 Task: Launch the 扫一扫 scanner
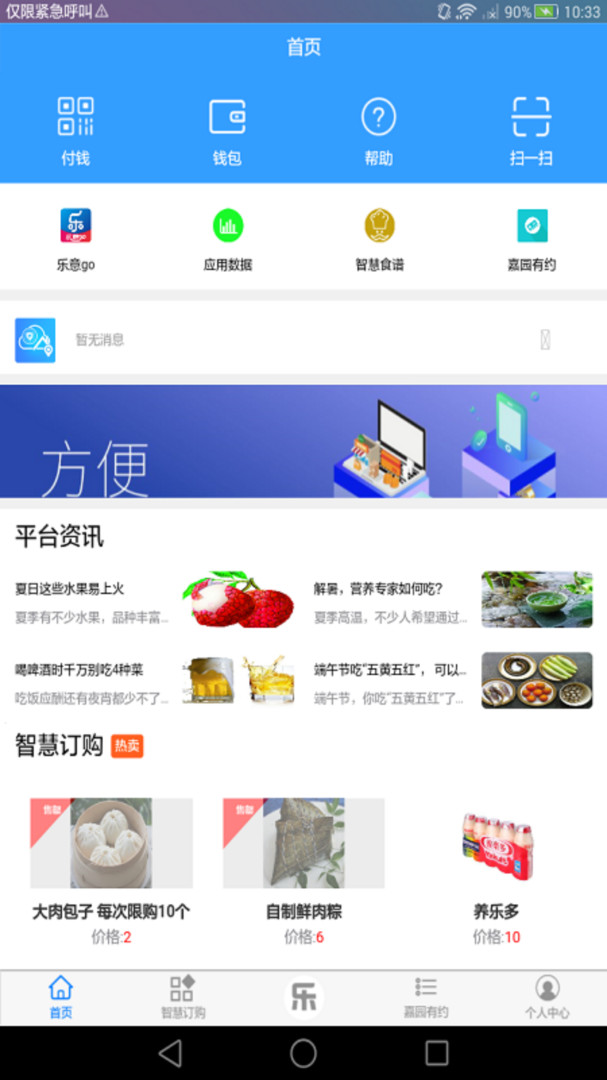tap(531, 129)
